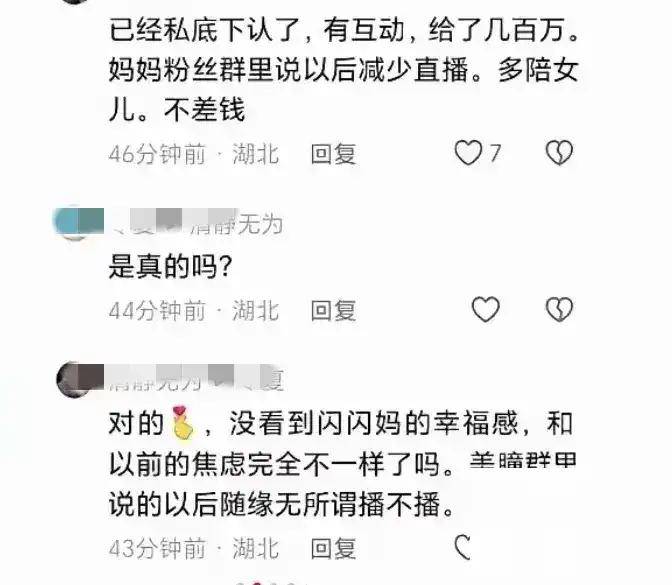
Task: Reply to the comment posted 46分钟前
Action: point(333,154)
